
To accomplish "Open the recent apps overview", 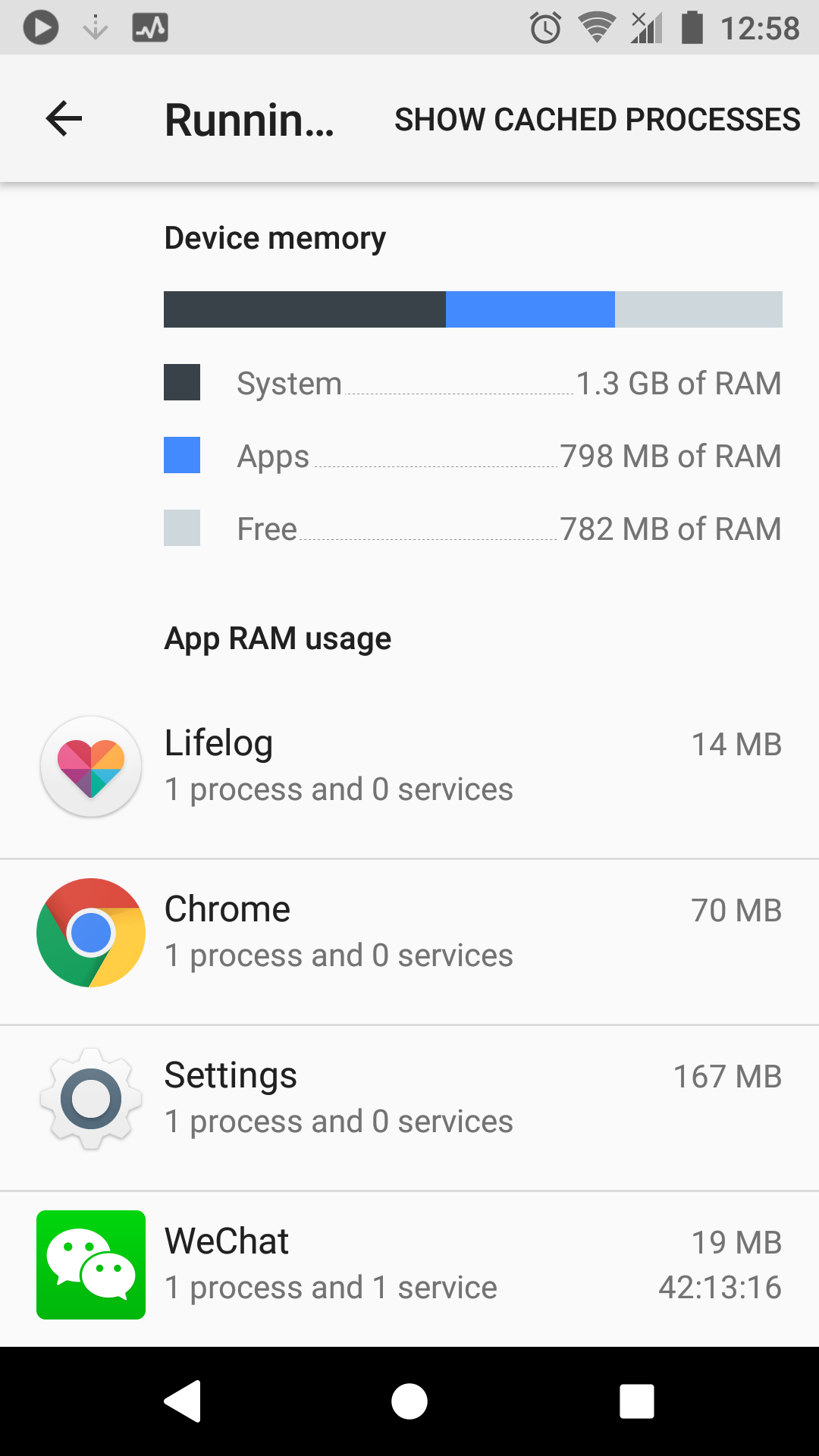I will (636, 1401).
